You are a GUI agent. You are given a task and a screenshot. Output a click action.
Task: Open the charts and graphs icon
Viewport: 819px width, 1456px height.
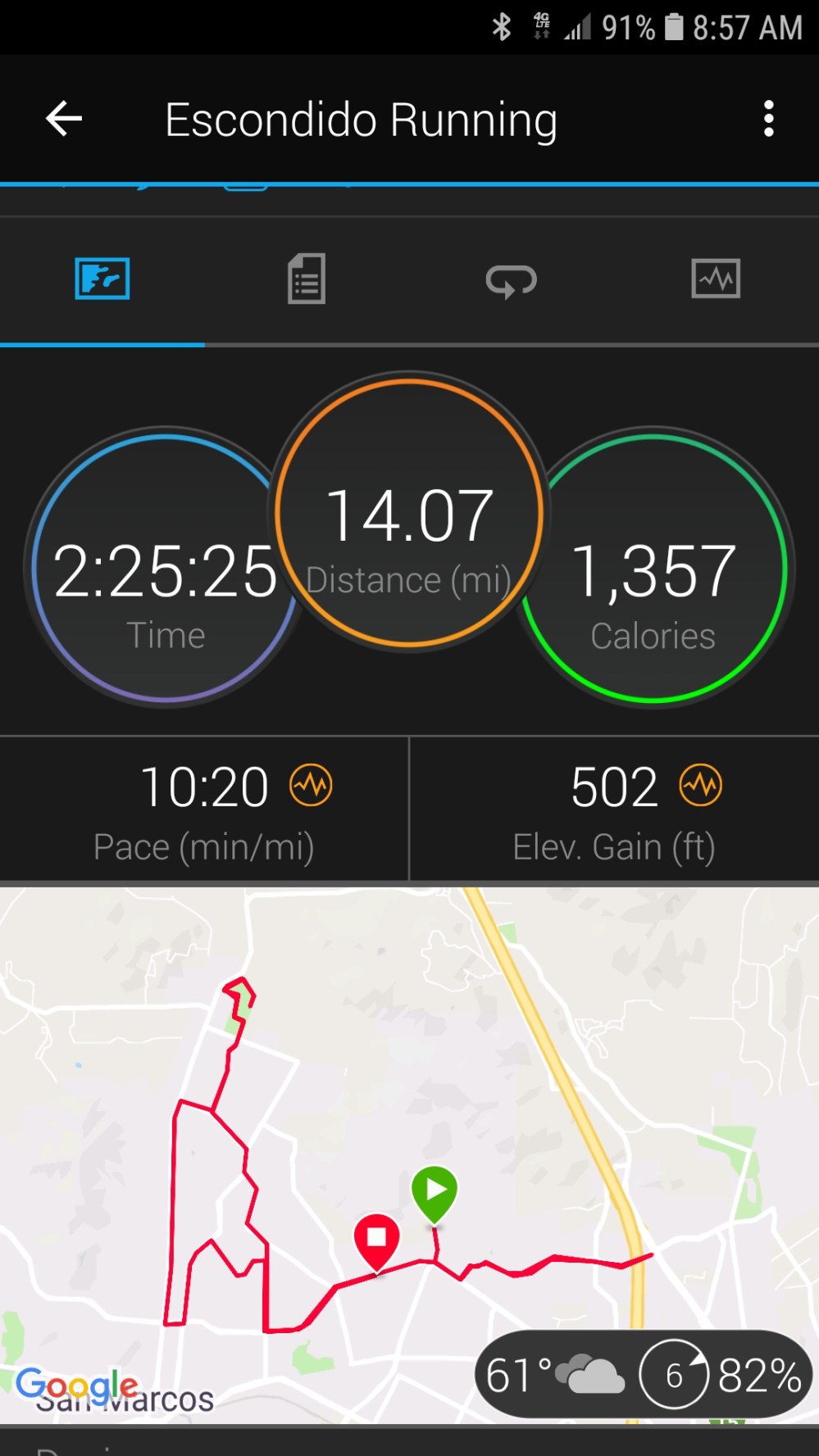[716, 279]
